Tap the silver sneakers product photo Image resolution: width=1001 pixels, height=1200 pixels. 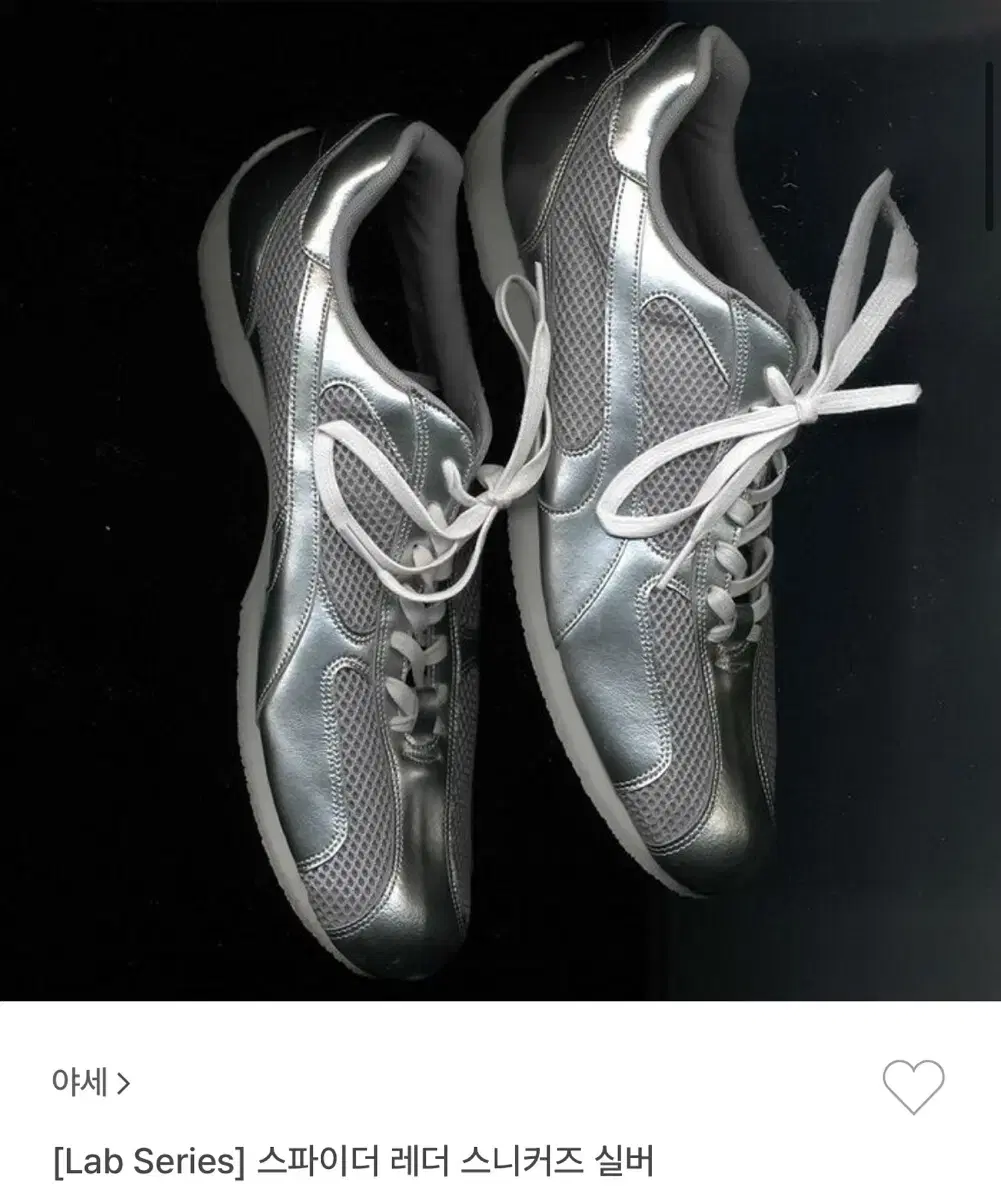pos(500,500)
